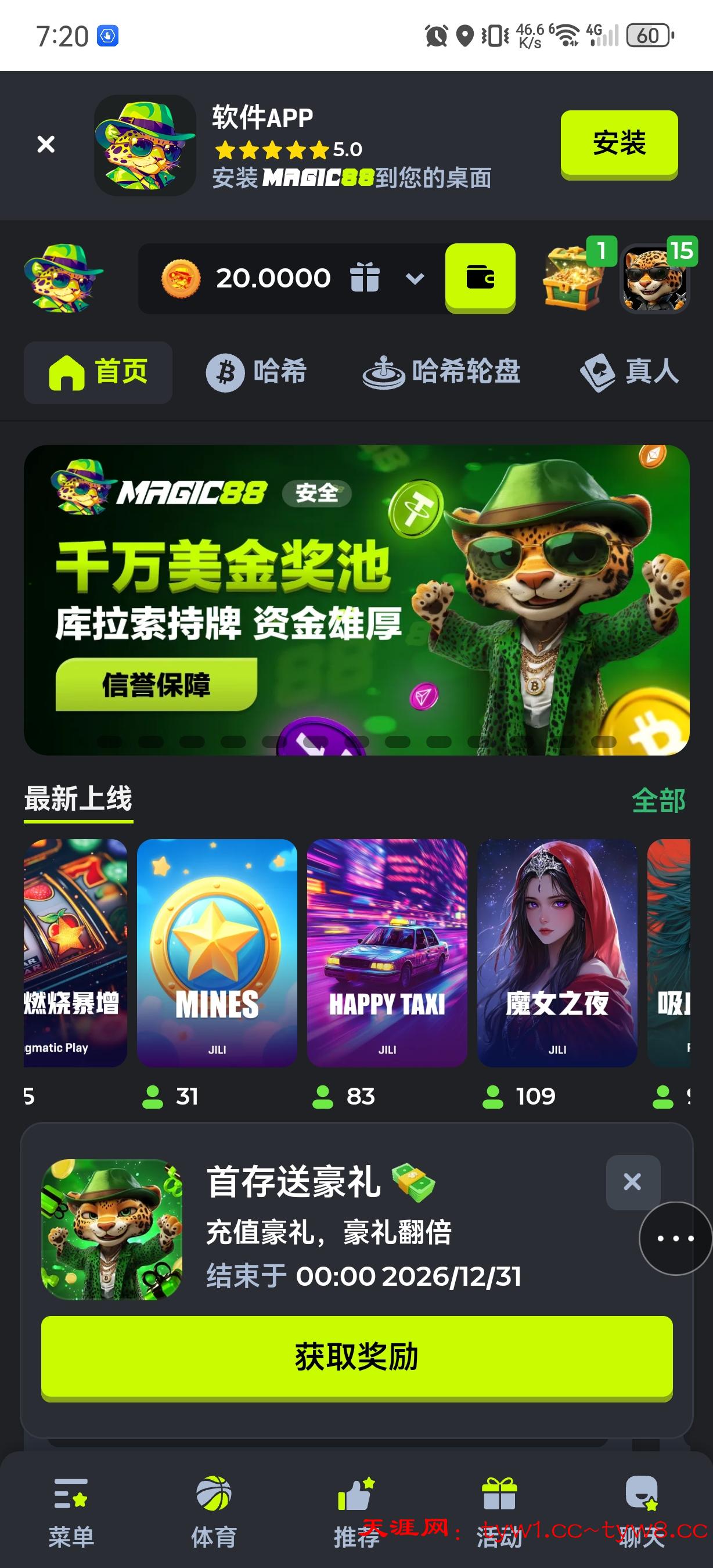Tap the 获取奖励 button

356,1357
